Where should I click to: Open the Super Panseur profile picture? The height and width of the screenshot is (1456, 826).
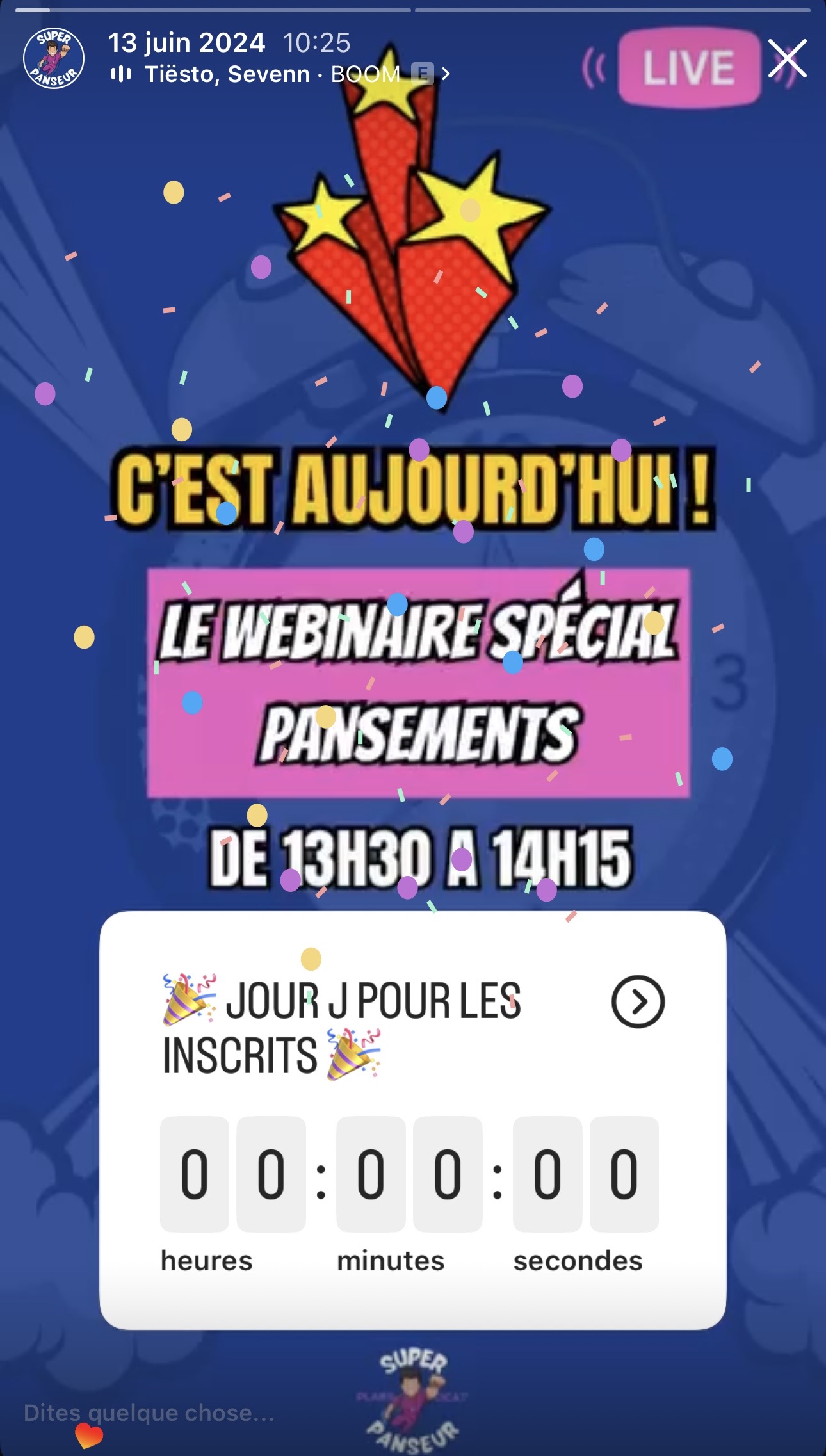click(x=54, y=58)
